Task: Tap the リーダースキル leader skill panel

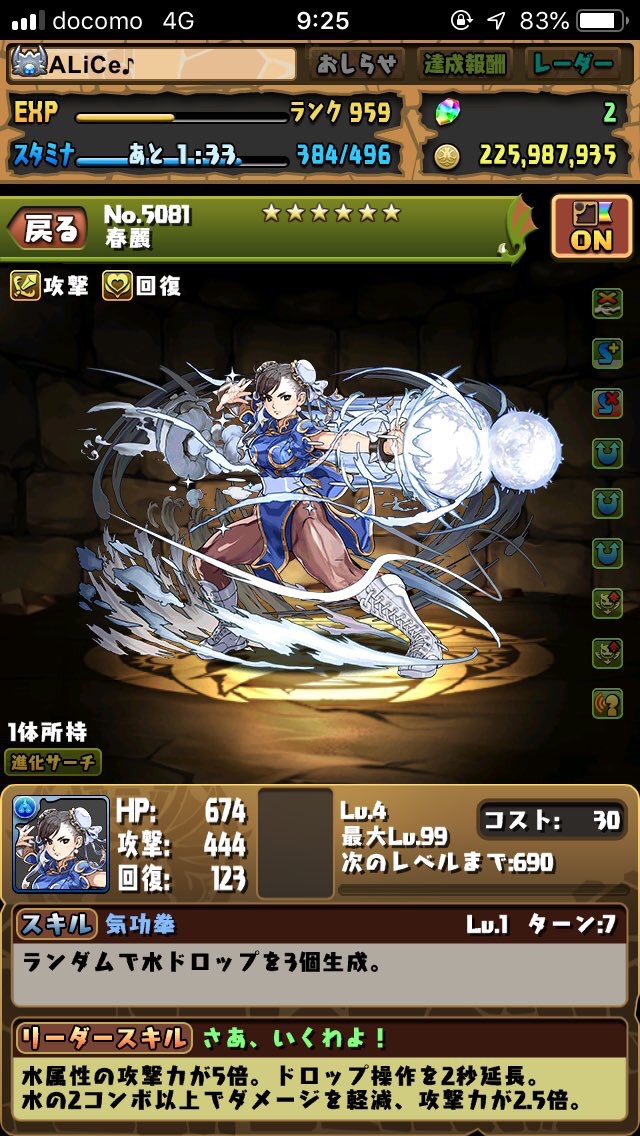Action: (320, 1068)
